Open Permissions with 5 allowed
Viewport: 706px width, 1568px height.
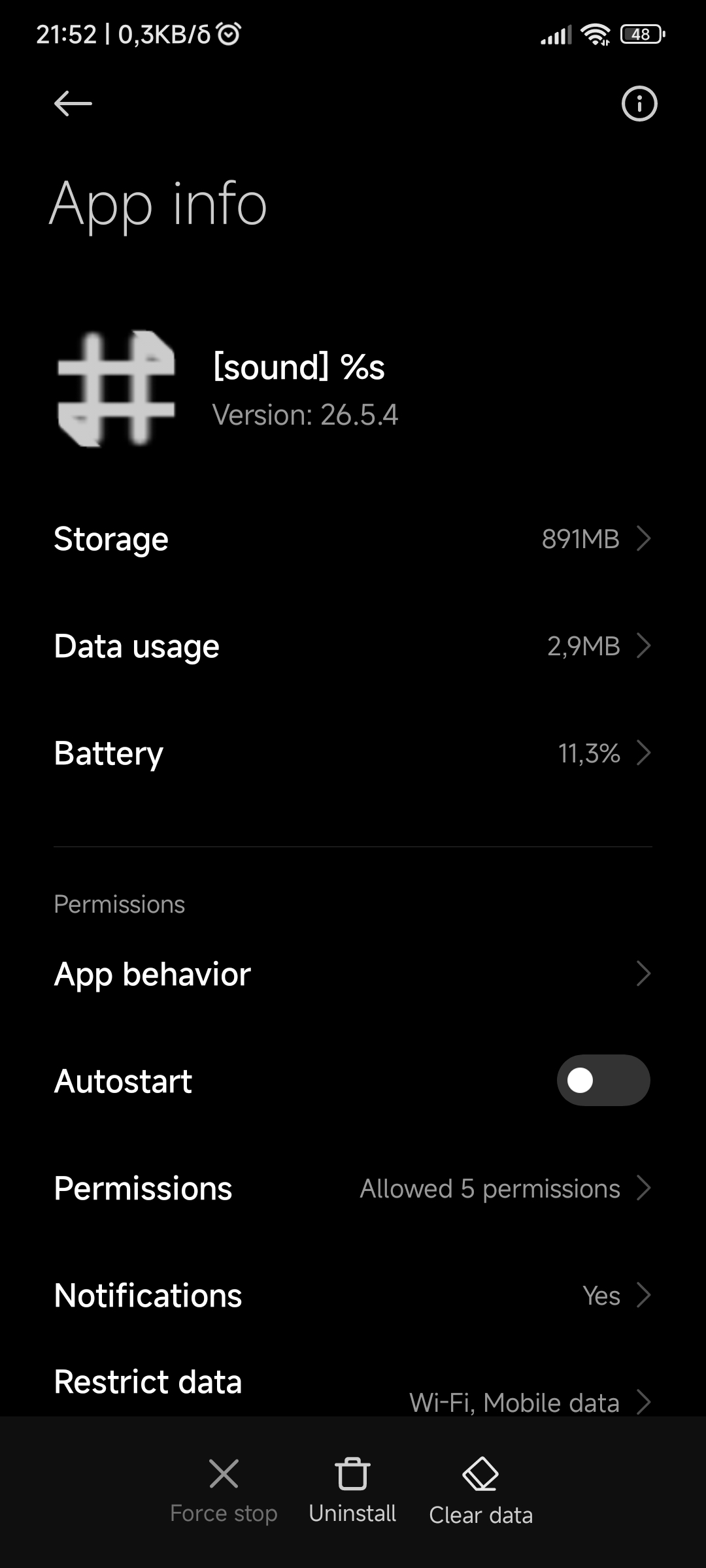353,1188
